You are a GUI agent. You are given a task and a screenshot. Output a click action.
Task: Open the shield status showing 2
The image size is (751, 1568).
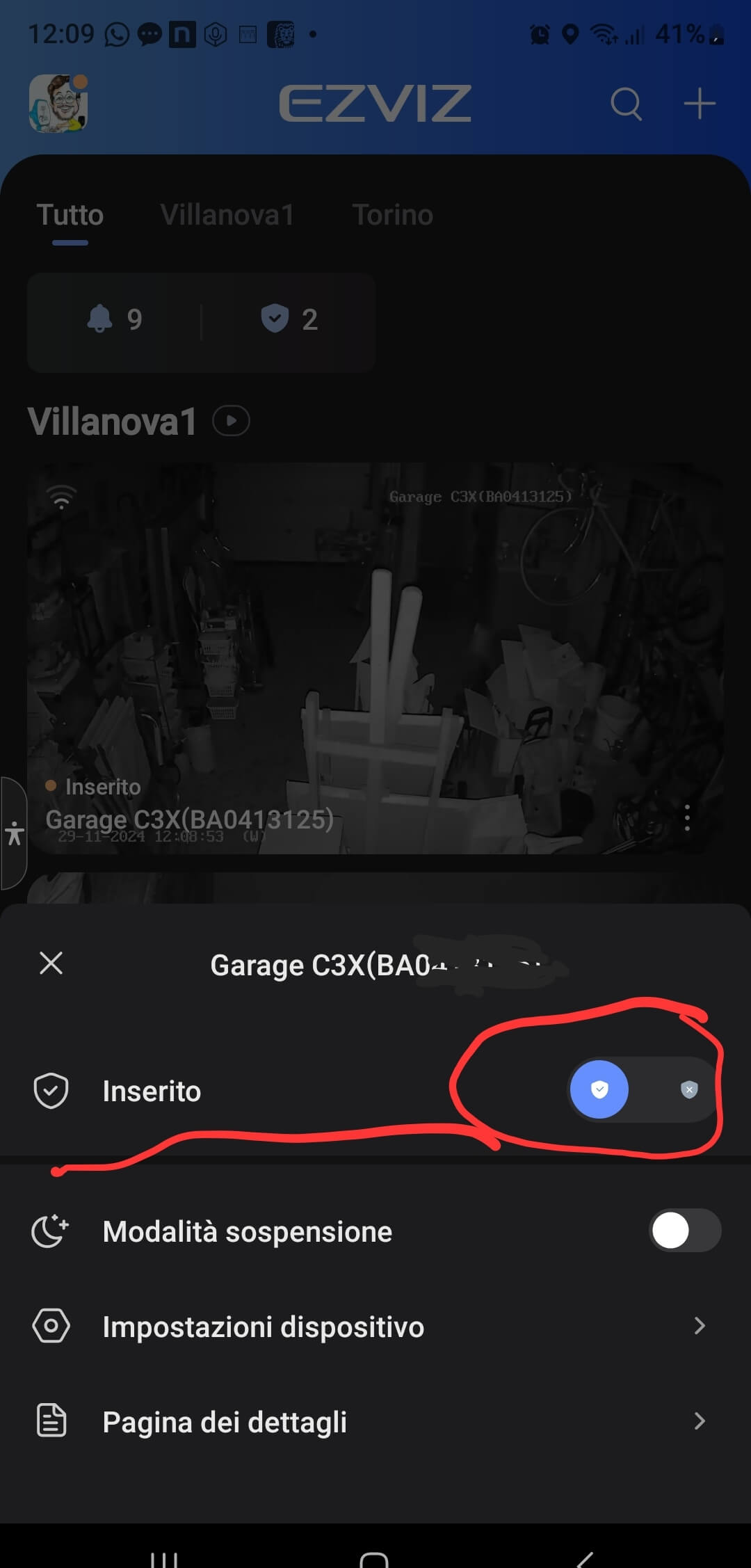click(x=289, y=319)
